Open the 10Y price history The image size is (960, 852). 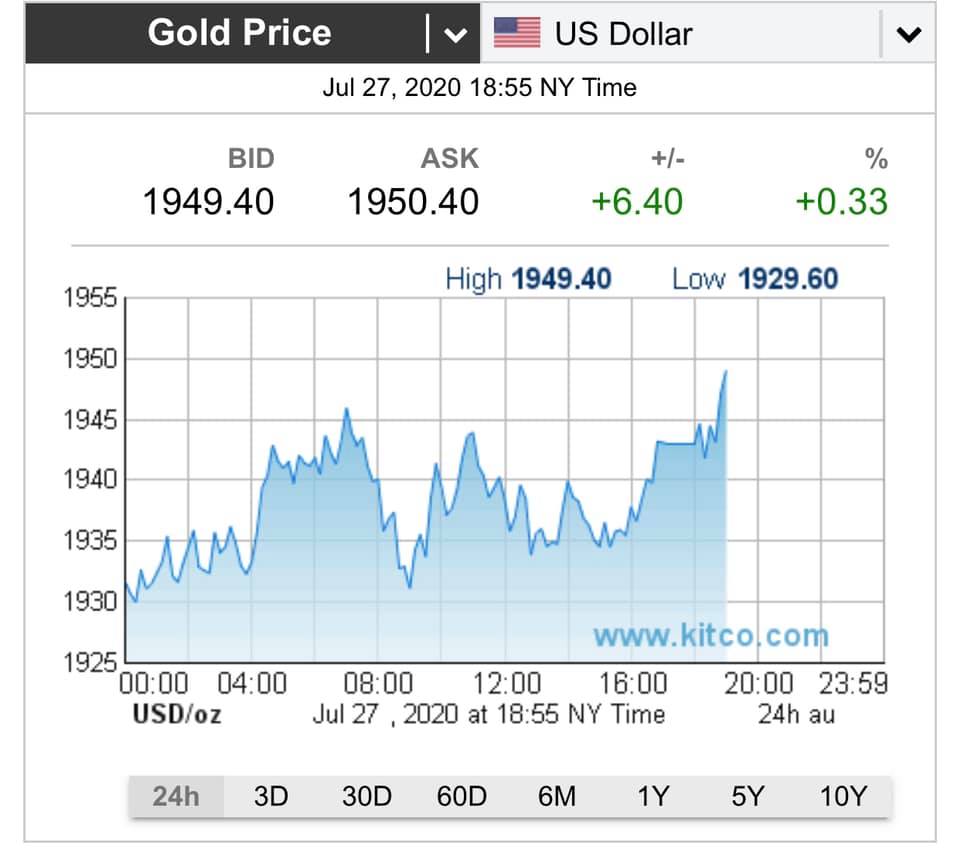pos(843,796)
